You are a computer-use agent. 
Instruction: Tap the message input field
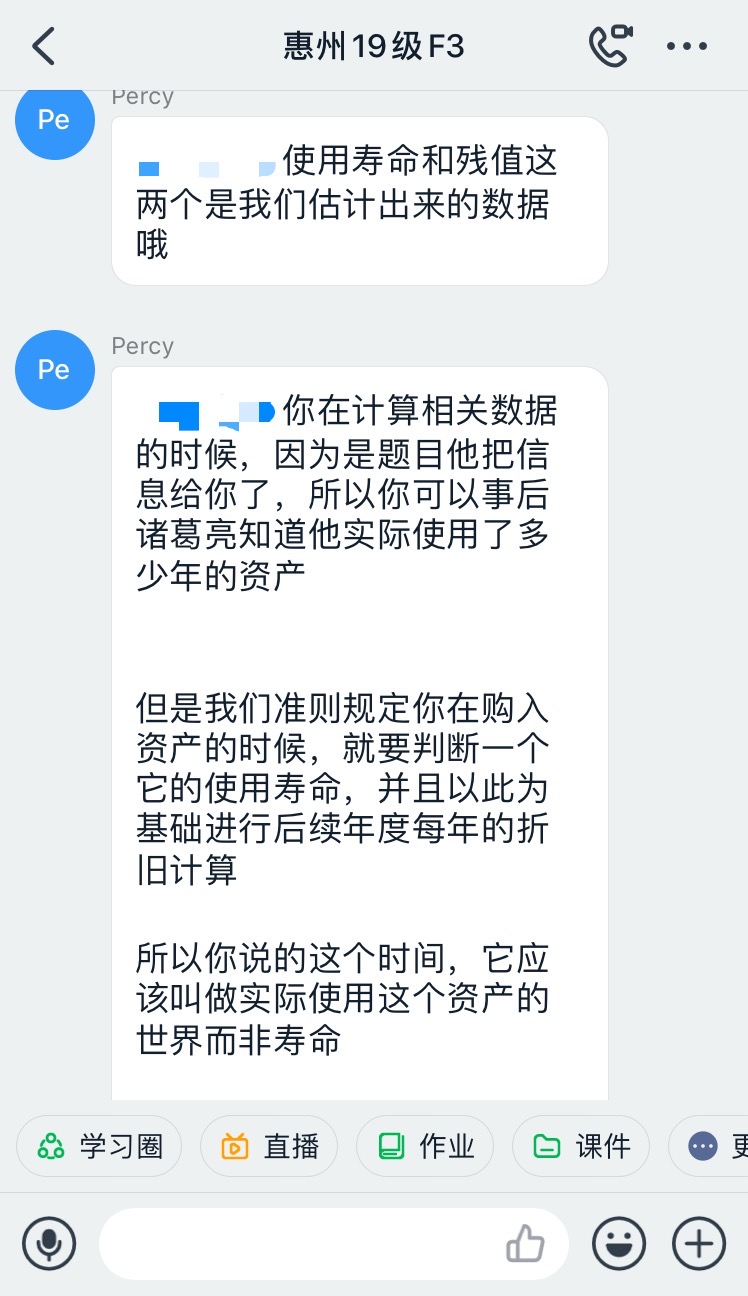(300, 1244)
